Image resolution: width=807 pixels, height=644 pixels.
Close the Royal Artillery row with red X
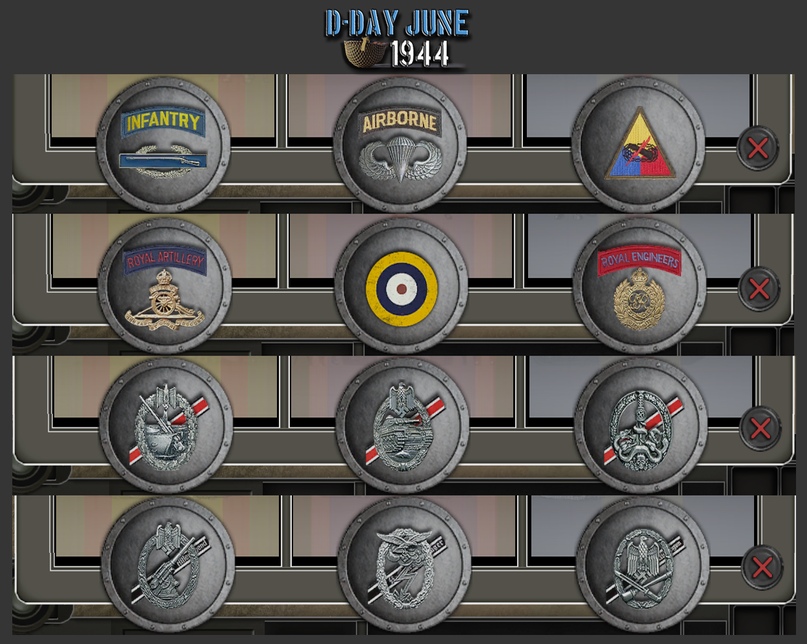(758, 289)
